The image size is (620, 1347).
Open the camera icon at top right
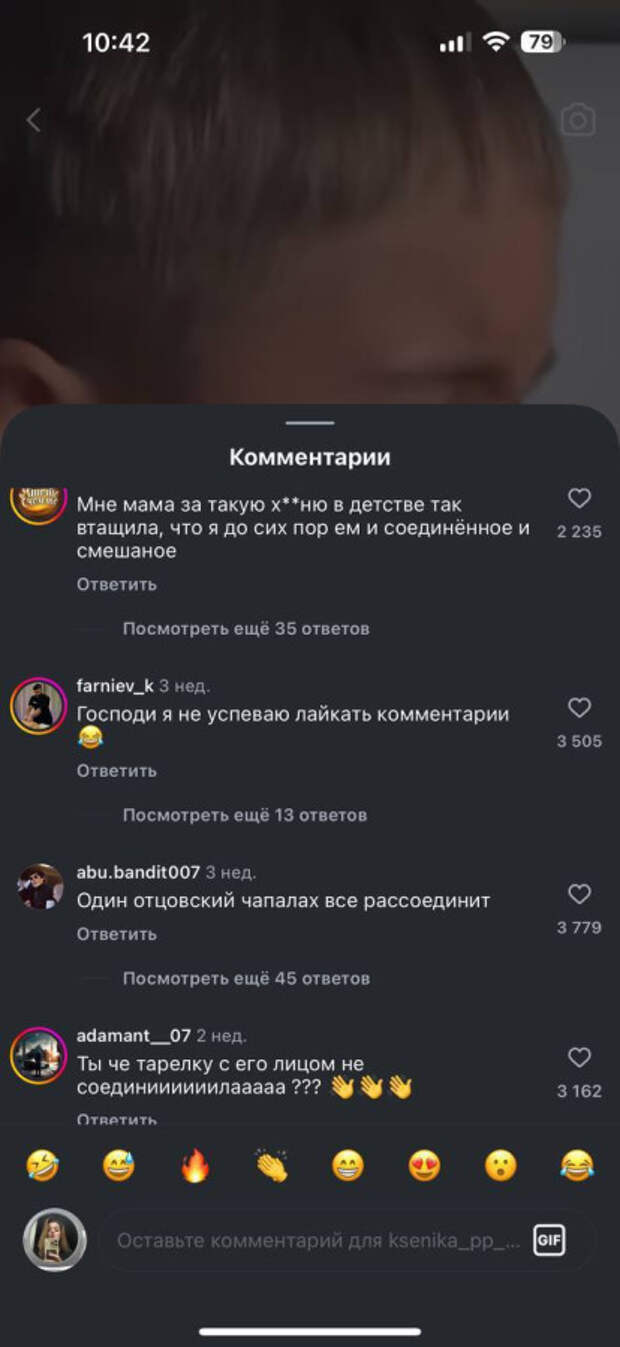tap(577, 120)
